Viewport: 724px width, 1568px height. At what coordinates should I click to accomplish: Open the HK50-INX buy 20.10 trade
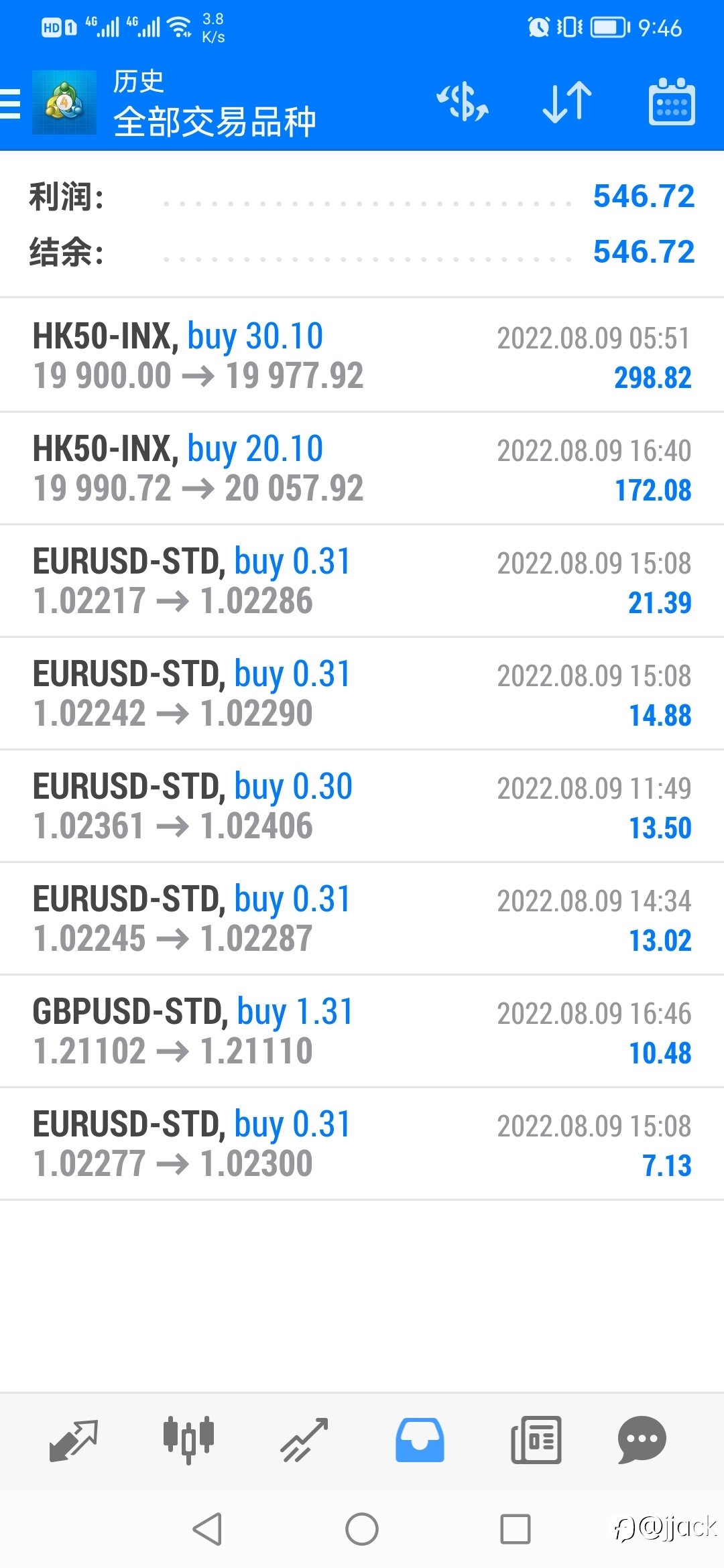coord(362,468)
